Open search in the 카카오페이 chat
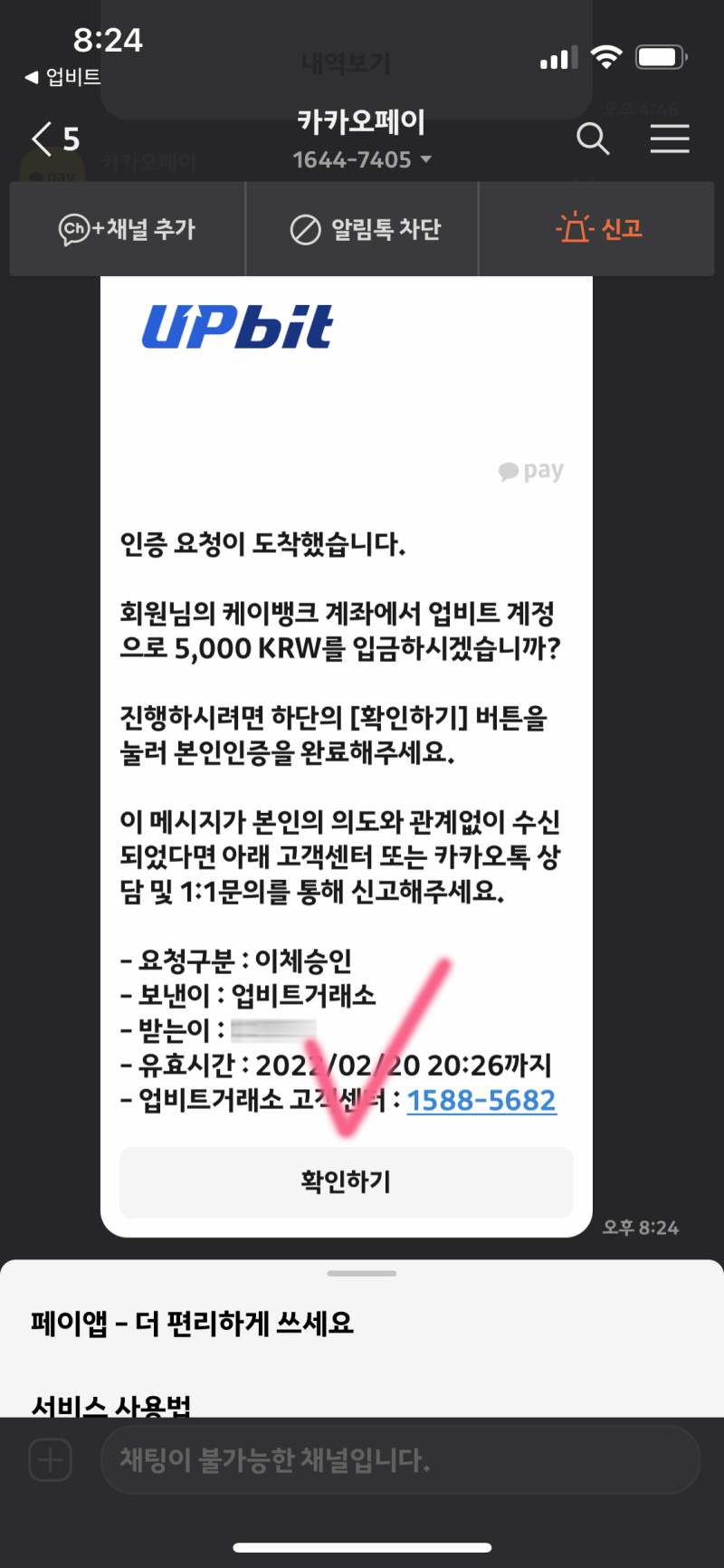 [x=593, y=139]
